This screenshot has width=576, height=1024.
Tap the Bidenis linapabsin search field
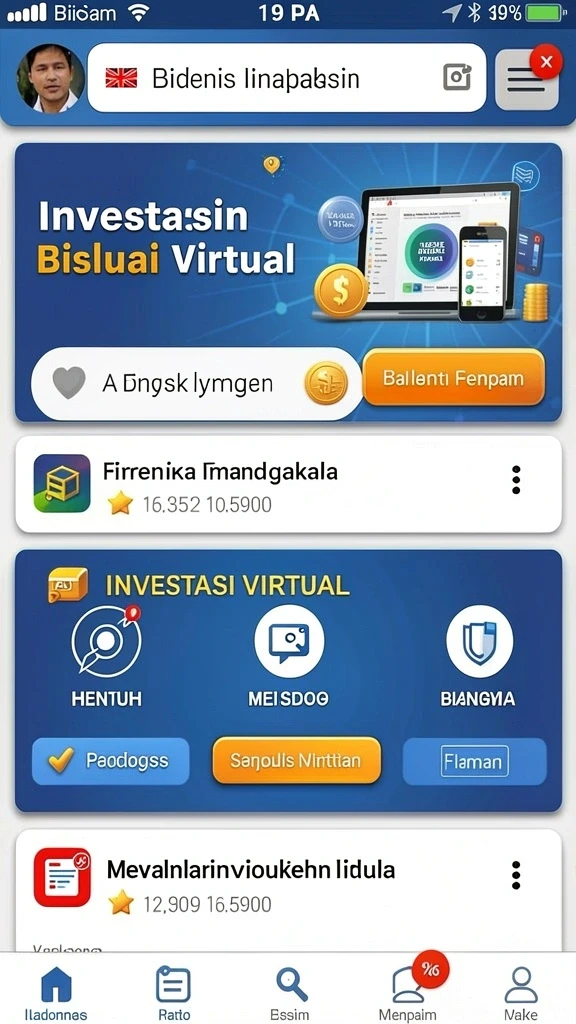tap(287, 78)
